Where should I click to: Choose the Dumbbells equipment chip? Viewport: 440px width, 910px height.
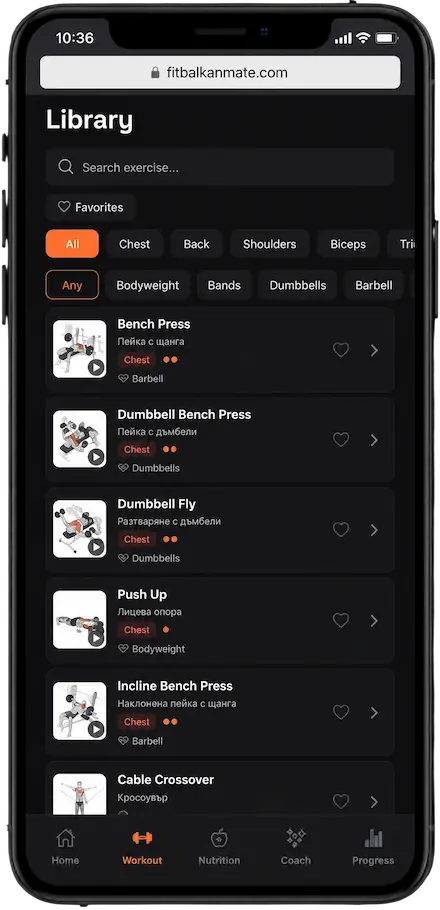(x=298, y=285)
